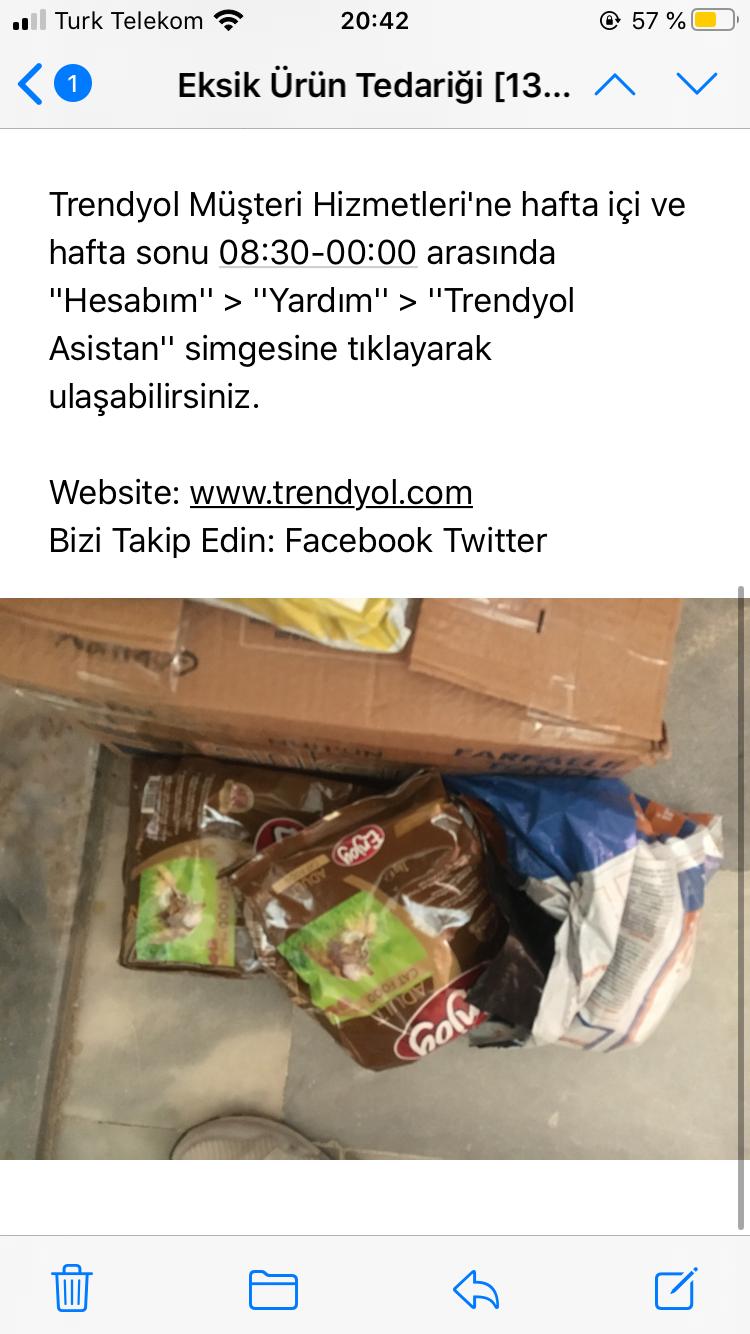The width and height of the screenshot is (750, 1334).
Task: Open the www.trendyol.com link
Action: [331, 493]
